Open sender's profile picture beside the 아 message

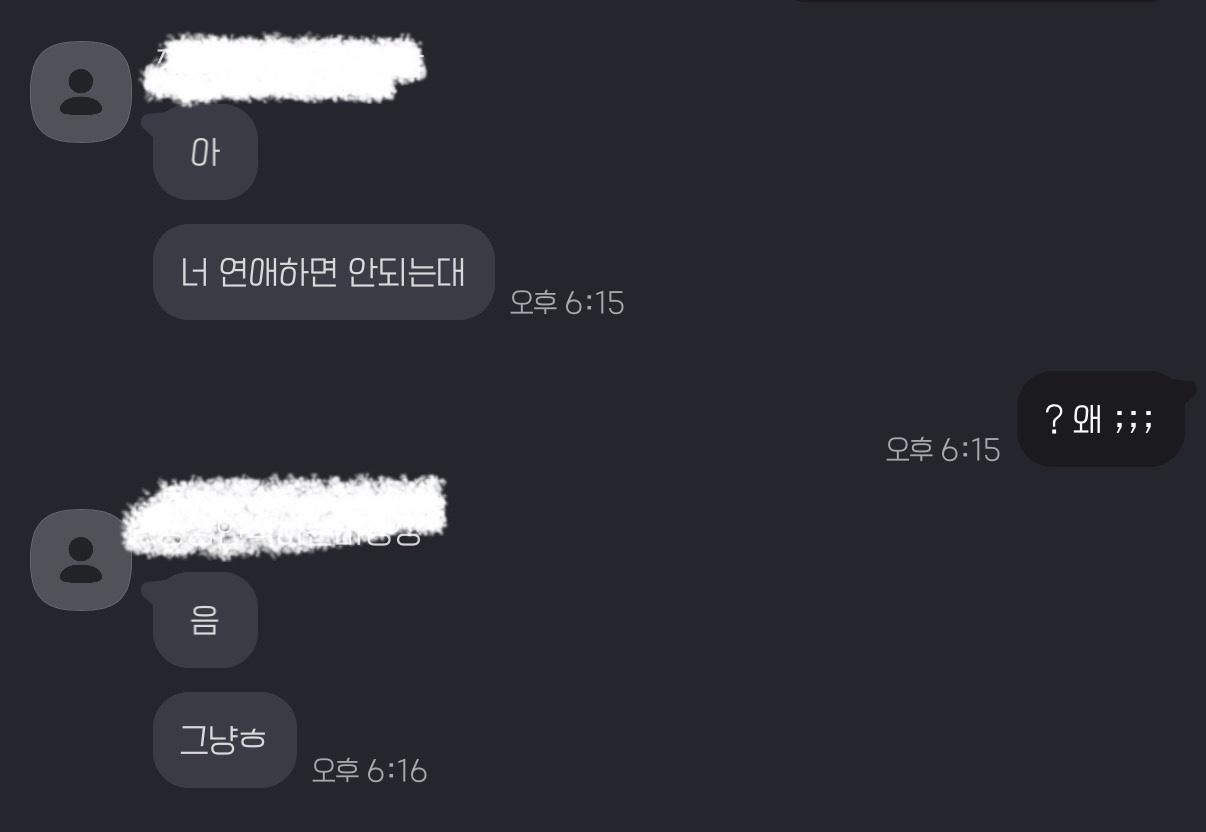tap(81, 92)
